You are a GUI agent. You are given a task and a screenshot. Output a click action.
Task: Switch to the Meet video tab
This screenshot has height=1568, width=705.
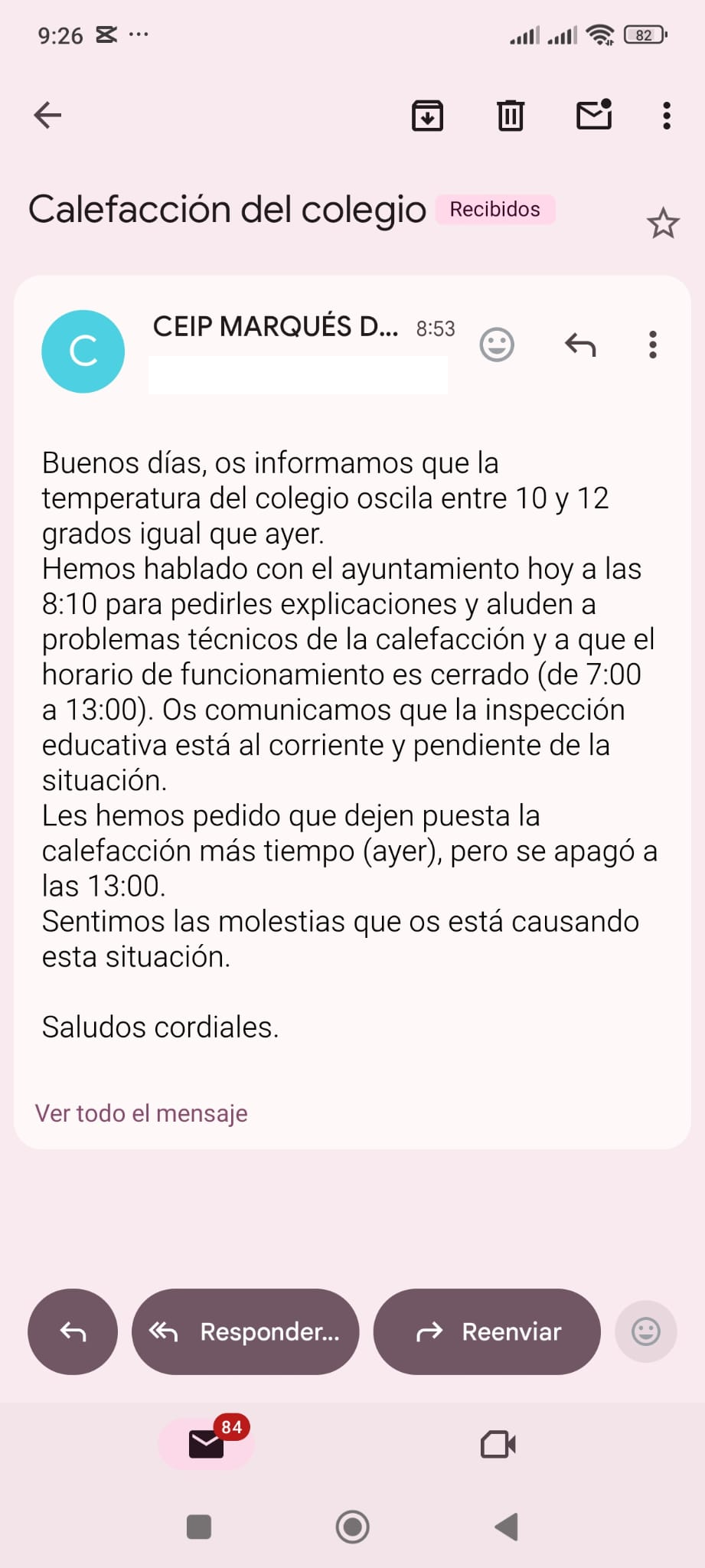tap(498, 1444)
